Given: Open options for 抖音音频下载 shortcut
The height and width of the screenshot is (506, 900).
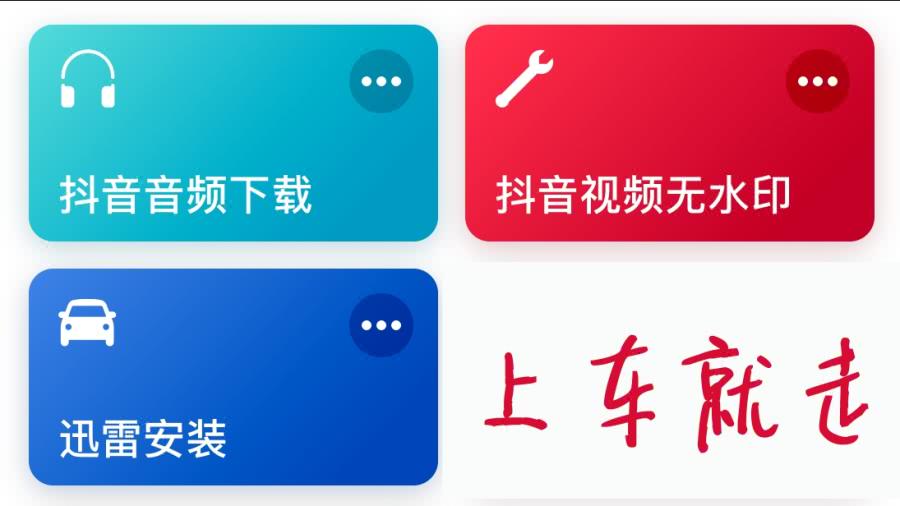Looking at the screenshot, I should pyautogui.click(x=381, y=81).
